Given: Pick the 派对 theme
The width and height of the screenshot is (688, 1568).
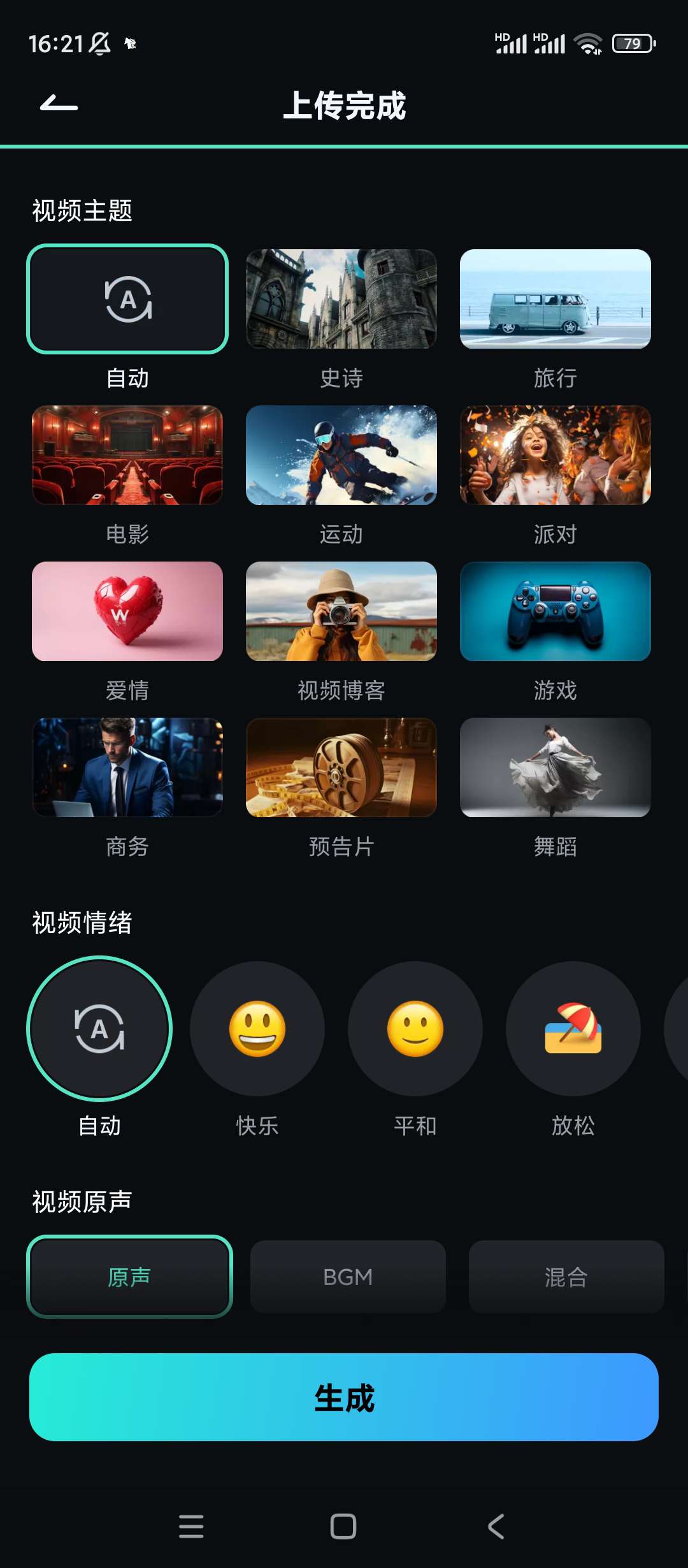Looking at the screenshot, I should (555, 455).
